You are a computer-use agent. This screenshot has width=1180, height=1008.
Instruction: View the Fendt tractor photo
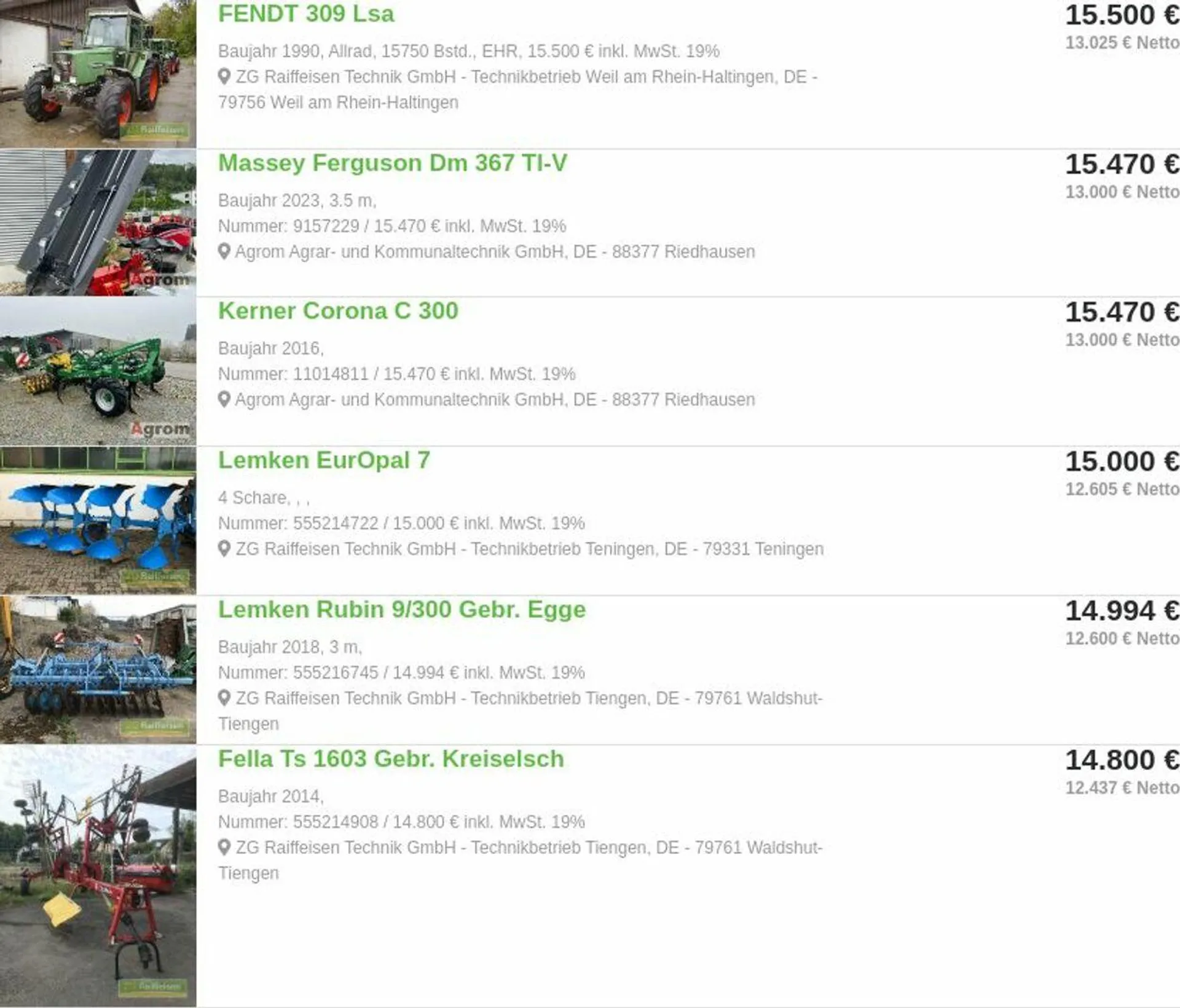click(98, 74)
